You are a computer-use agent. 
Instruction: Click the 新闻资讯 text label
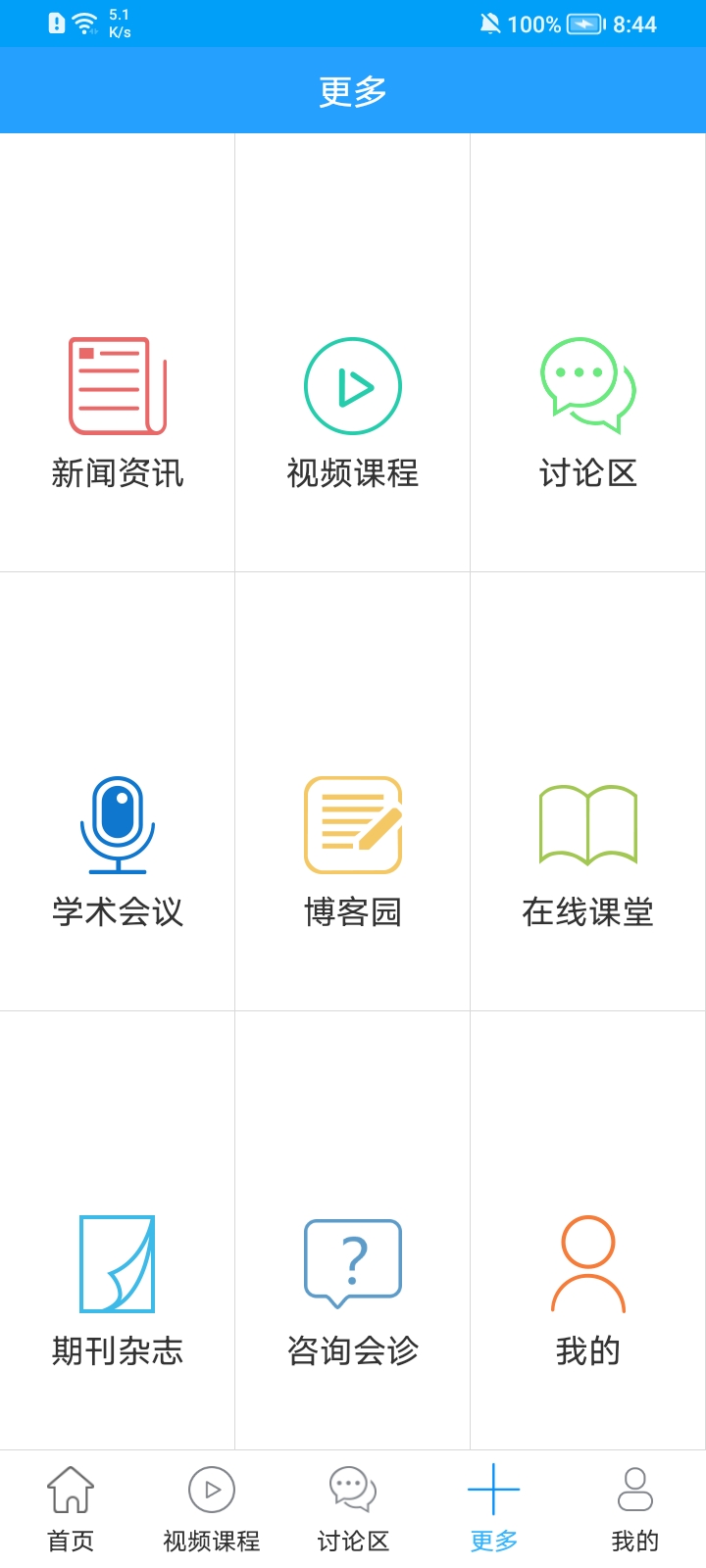click(117, 473)
